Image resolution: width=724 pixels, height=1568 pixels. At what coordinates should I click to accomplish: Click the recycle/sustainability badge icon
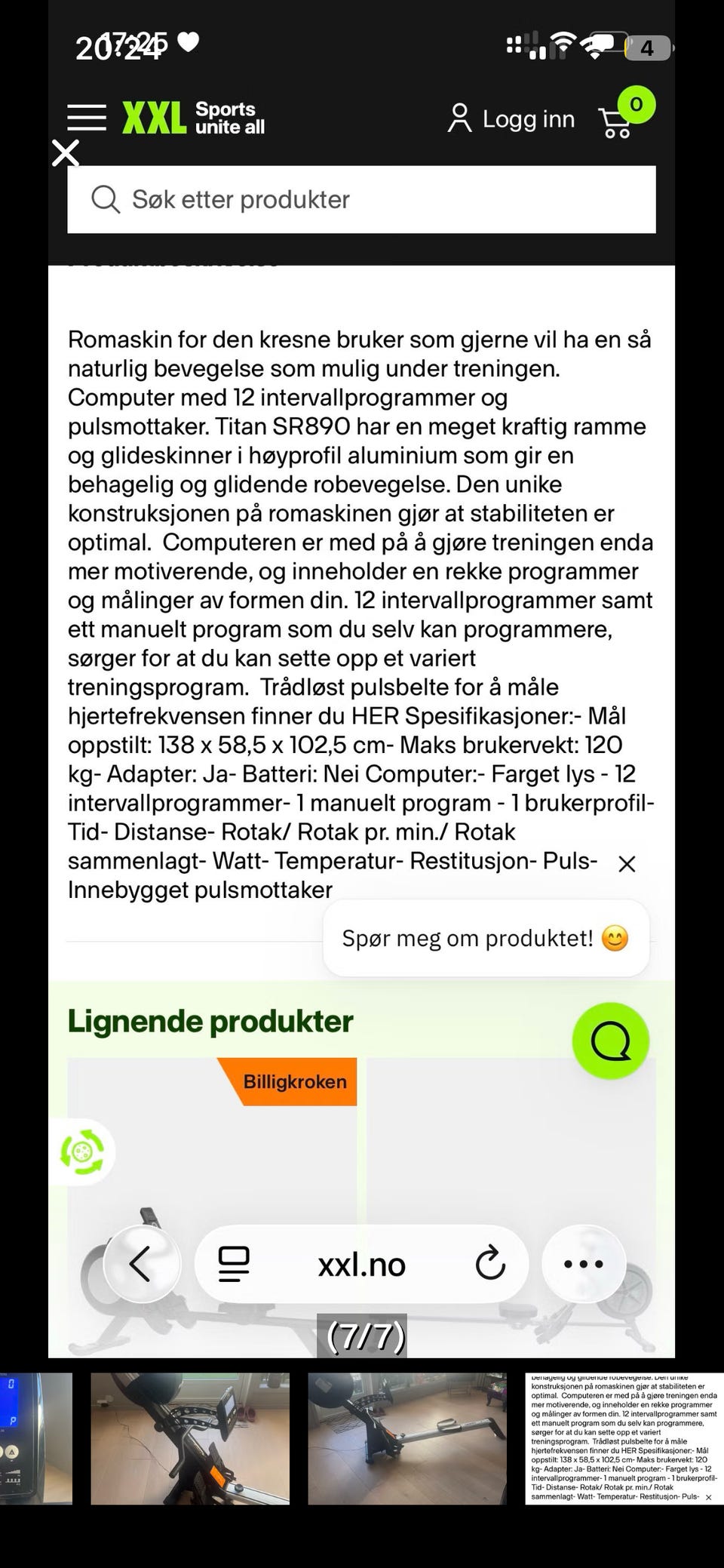pos(83,1152)
